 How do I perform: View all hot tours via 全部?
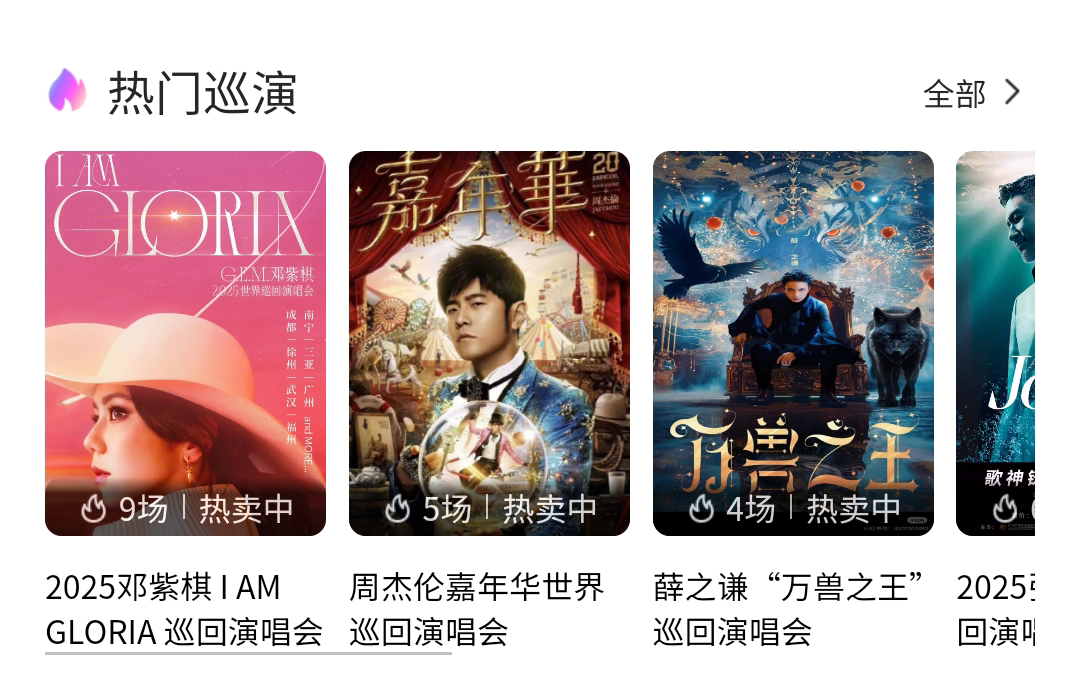[971, 94]
